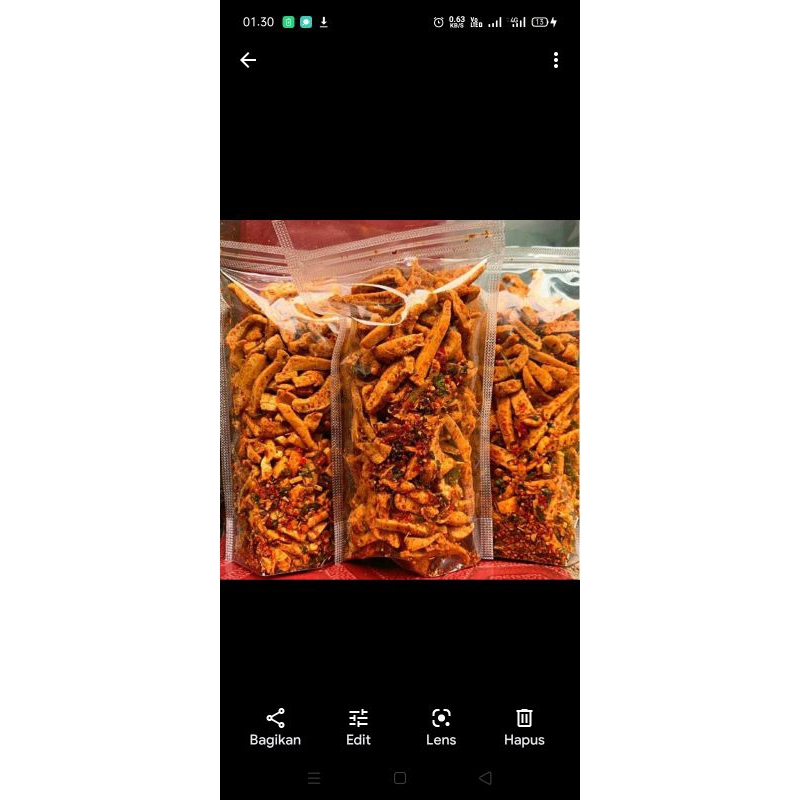The height and width of the screenshot is (800, 800).
Task: Share the photo via Bagikan
Action: point(275,728)
